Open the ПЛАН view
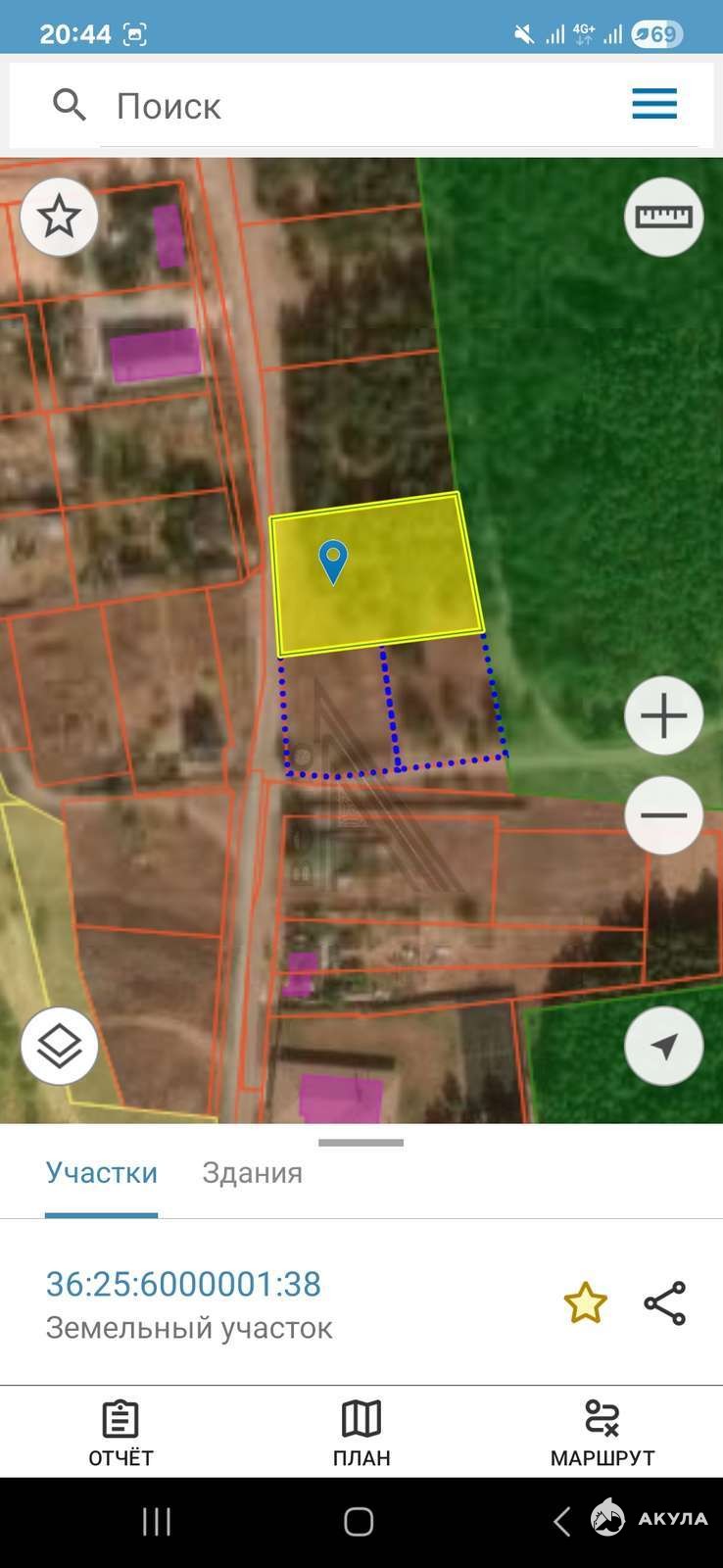This screenshot has width=723, height=1568. pyautogui.click(x=361, y=1434)
